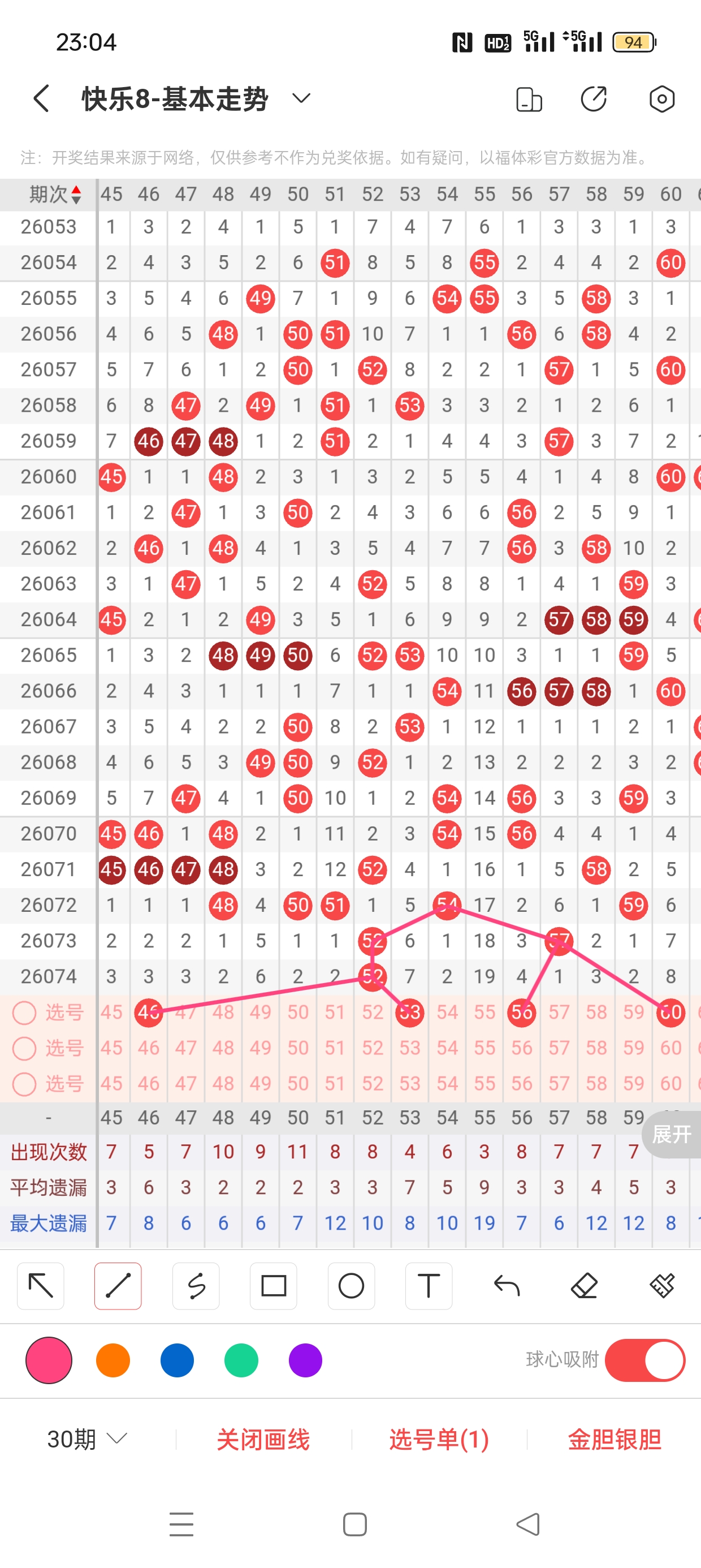
Task: Toggle the 球心吸附 switch off
Action: click(x=645, y=1360)
